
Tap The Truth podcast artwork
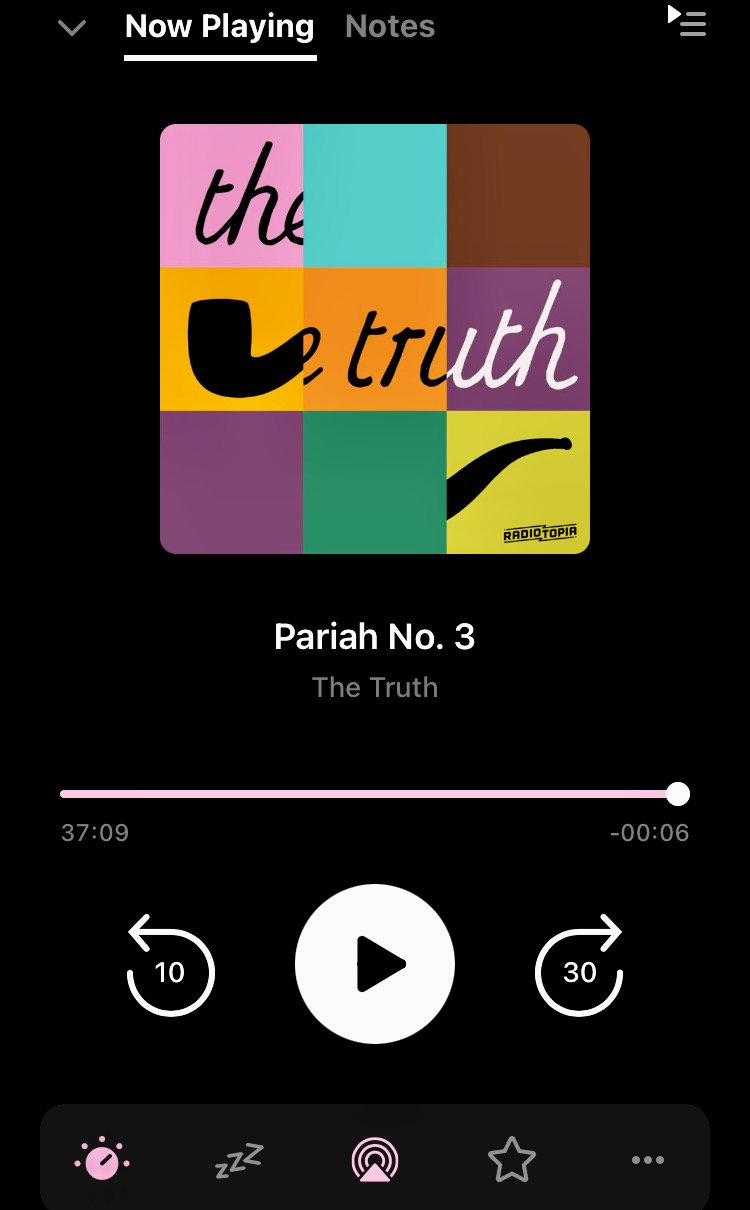point(375,339)
